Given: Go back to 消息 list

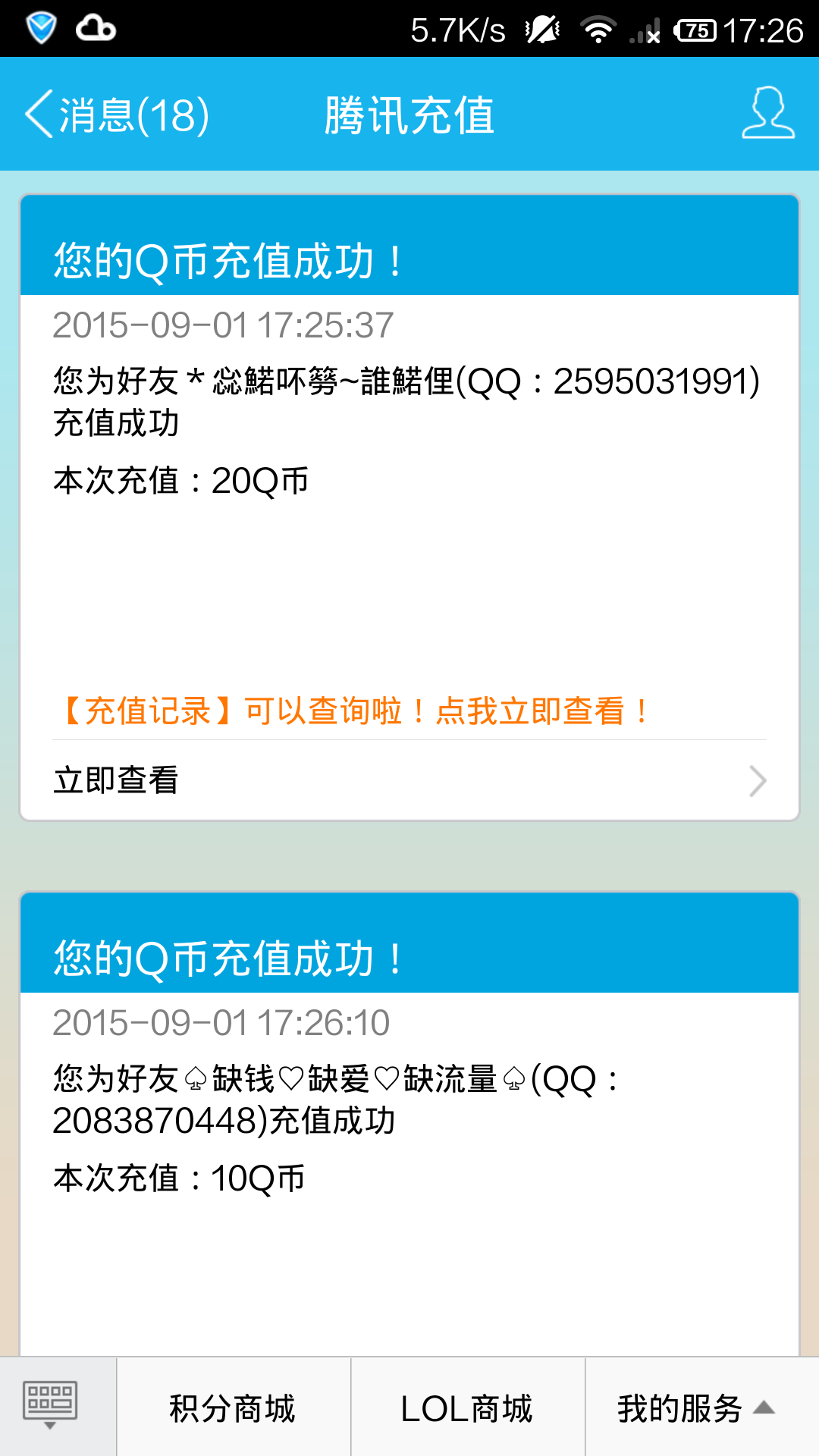Looking at the screenshot, I should tap(118, 115).
